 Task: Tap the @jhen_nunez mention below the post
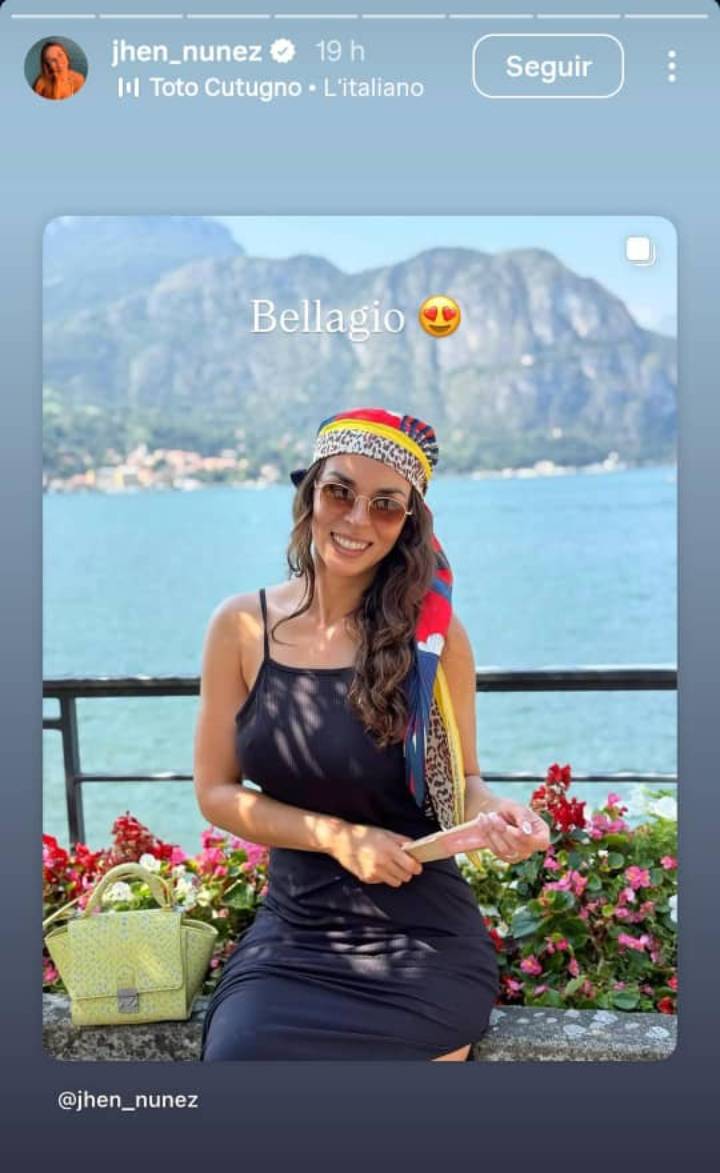tap(128, 1100)
